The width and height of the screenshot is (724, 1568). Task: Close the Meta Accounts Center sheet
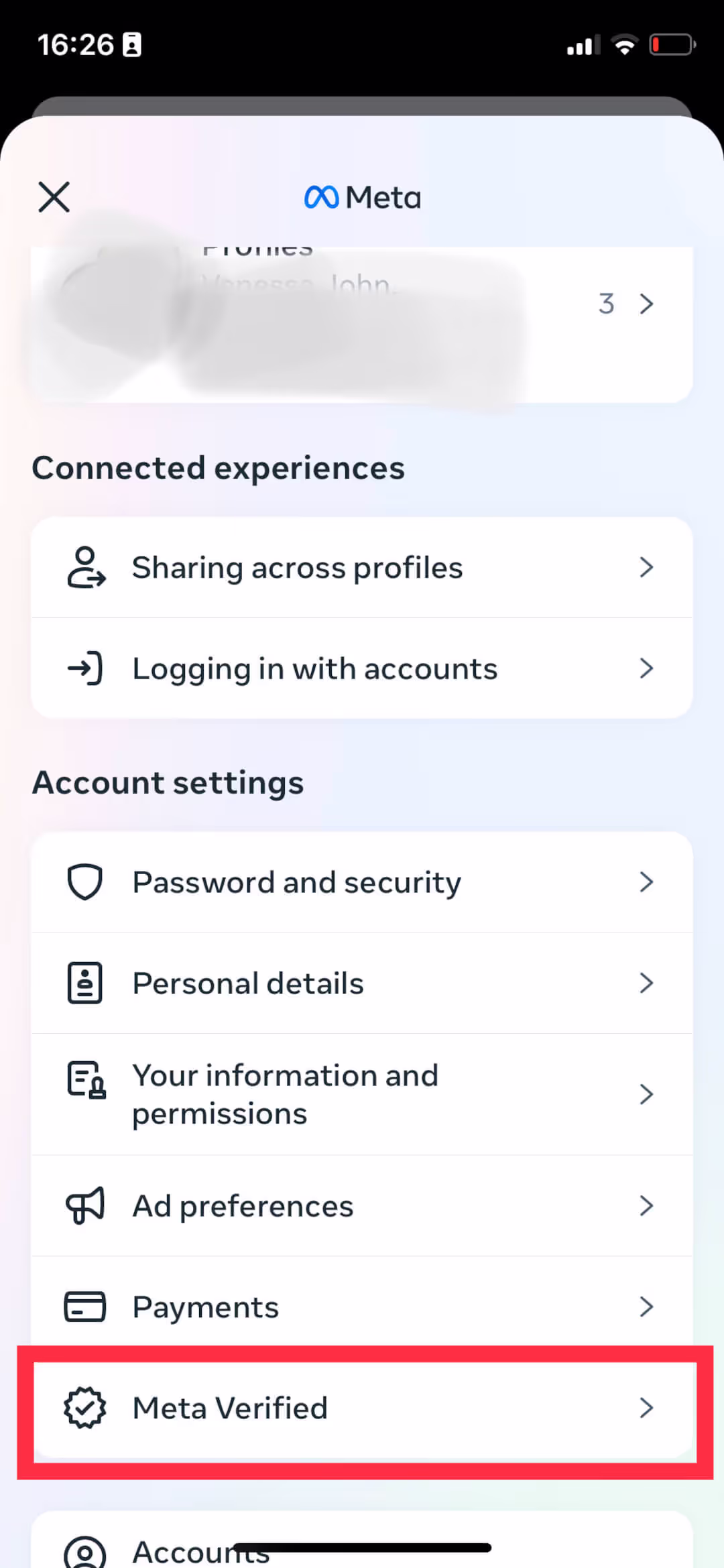coord(54,197)
